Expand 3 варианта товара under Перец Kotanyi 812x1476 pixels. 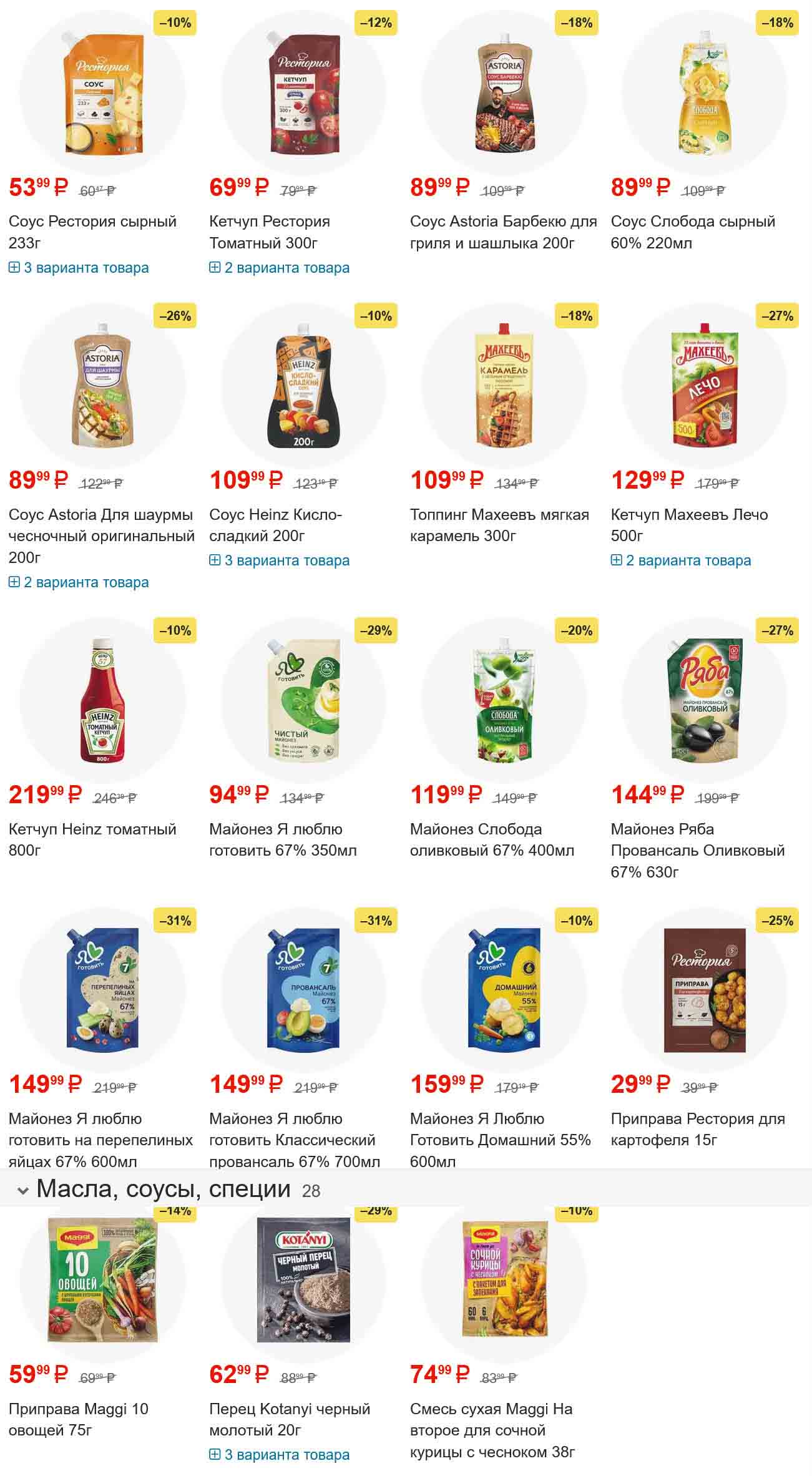pos(280,1455)
